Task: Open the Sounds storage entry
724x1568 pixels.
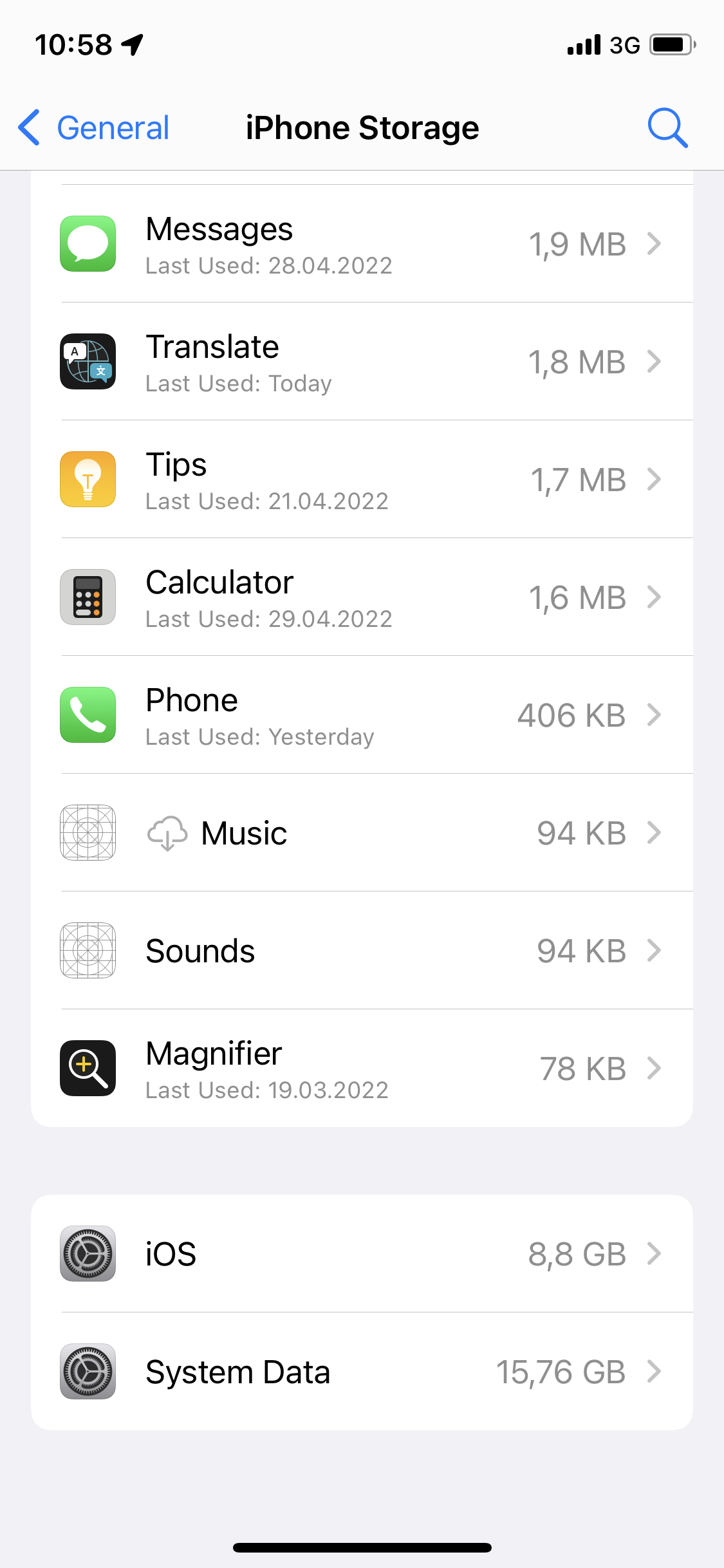Action: click(360, 950)
